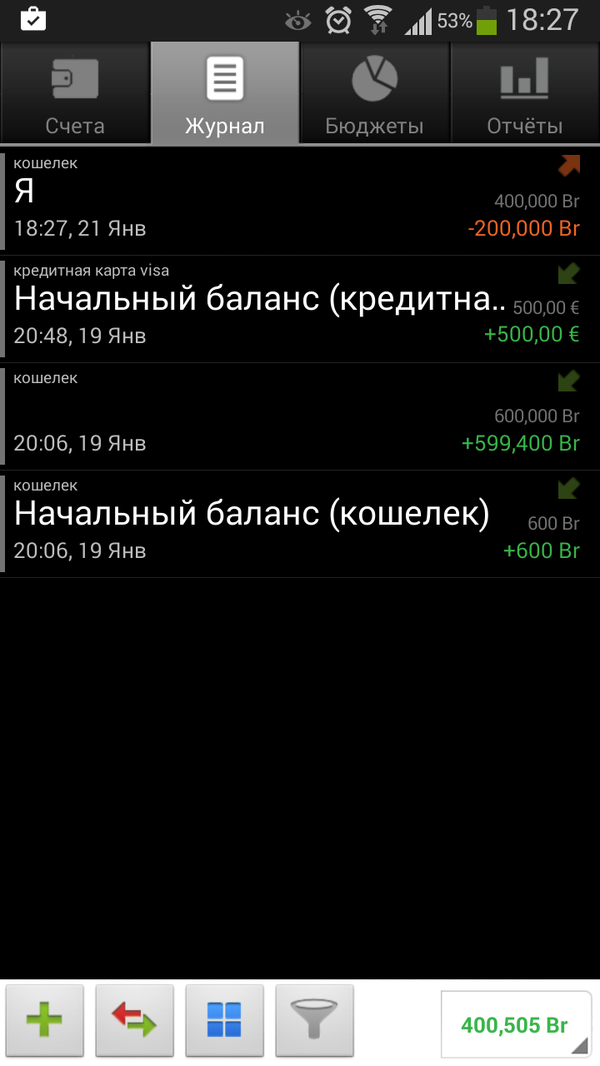600x1066 pixels.
Task: Go to the Отчёты tab
Action: (525, 95)
